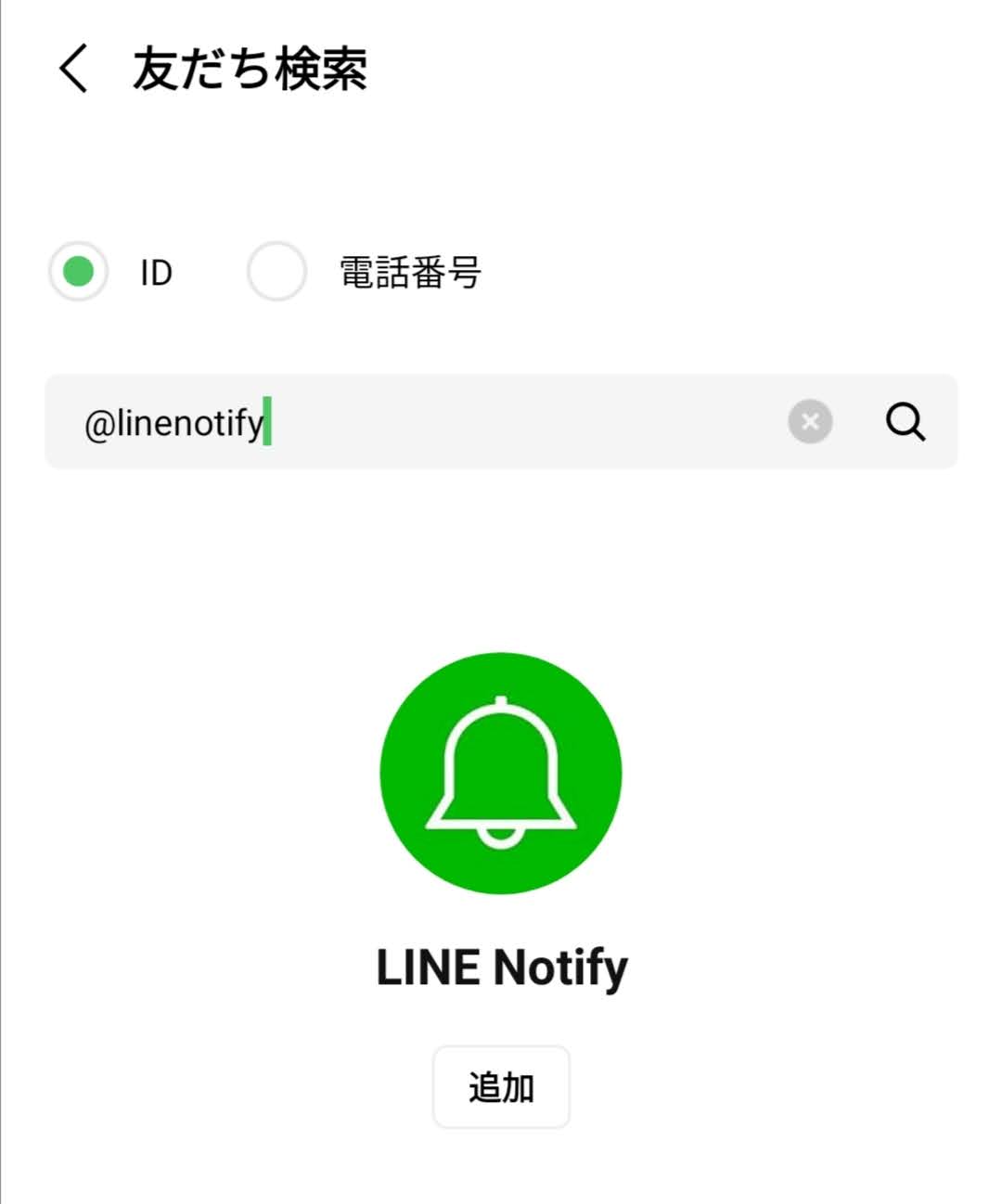The width and height of the screenshot is (1002, 1204).
Task: Tap the clear (x) icon in search field
Action: 809,422
